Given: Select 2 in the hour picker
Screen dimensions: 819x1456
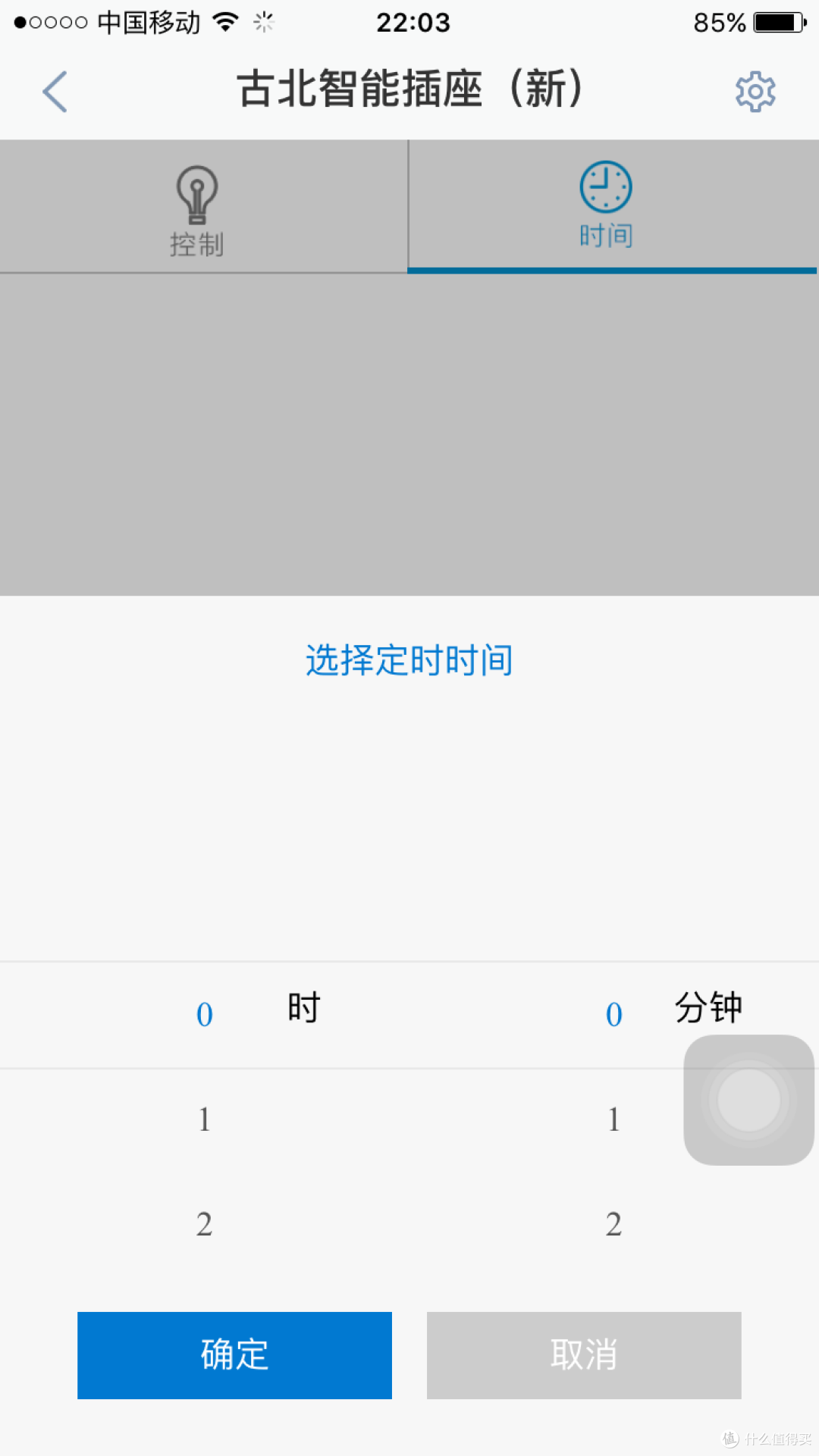Looking at the screenshot, I should 204,1224.
